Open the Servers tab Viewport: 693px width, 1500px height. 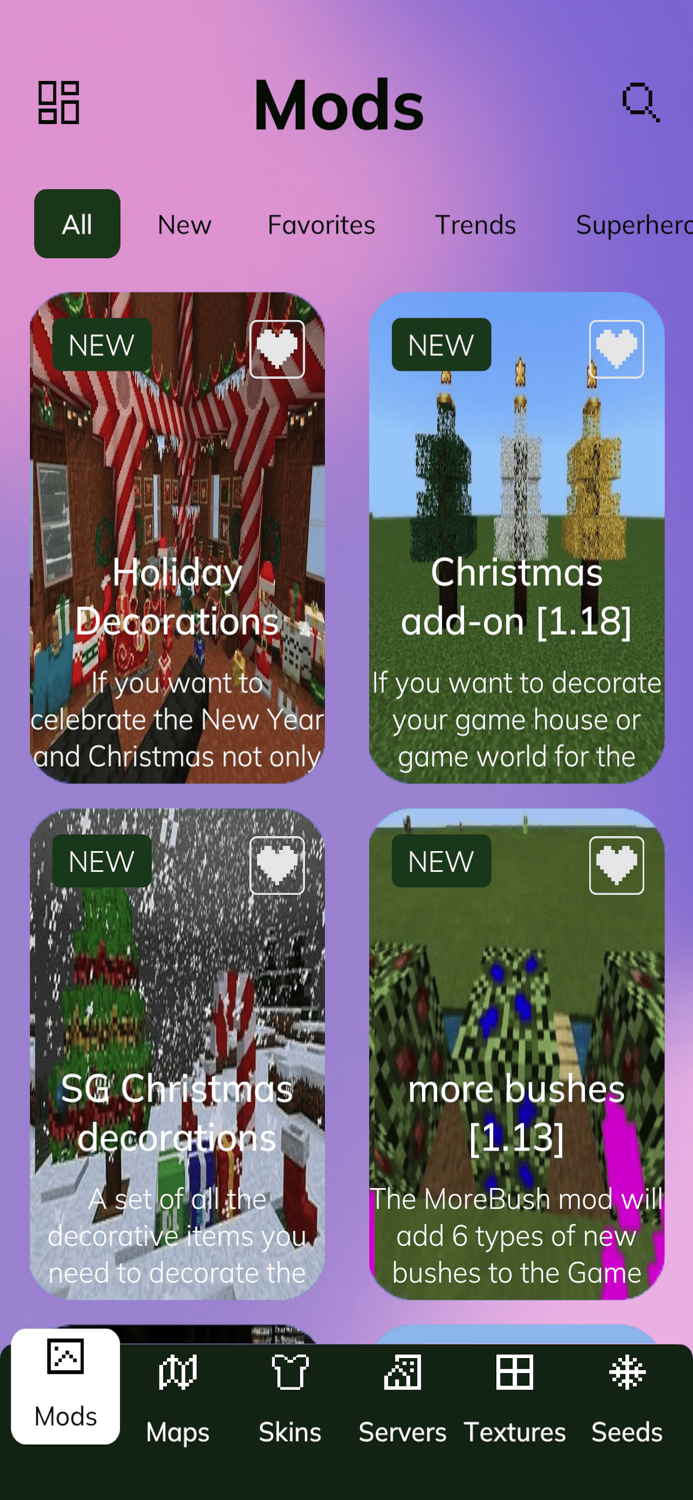click(402, 1400)
